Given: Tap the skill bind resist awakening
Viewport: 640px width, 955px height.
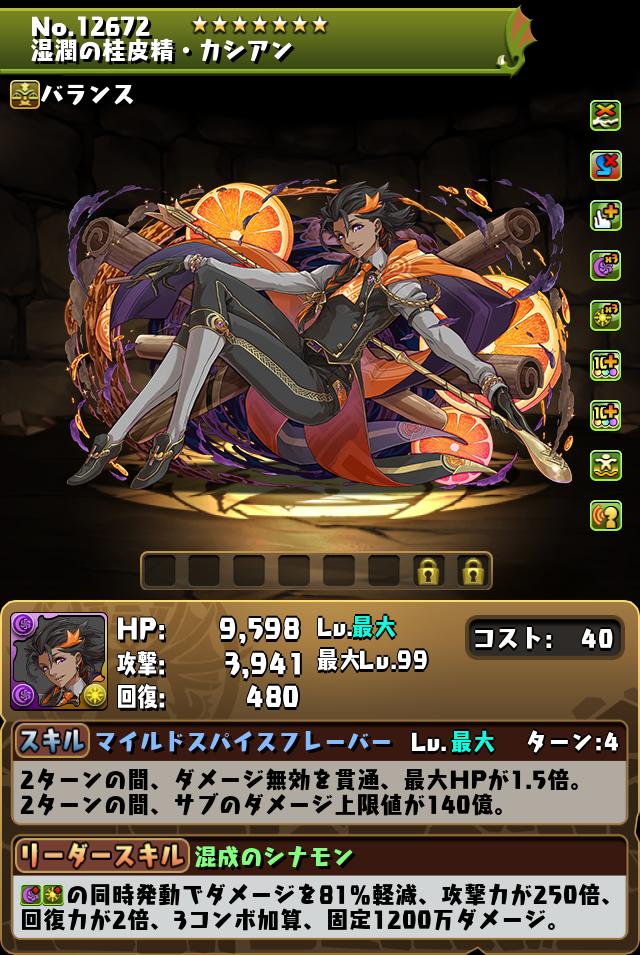Looking at the screenshot, I should point(605,164).
